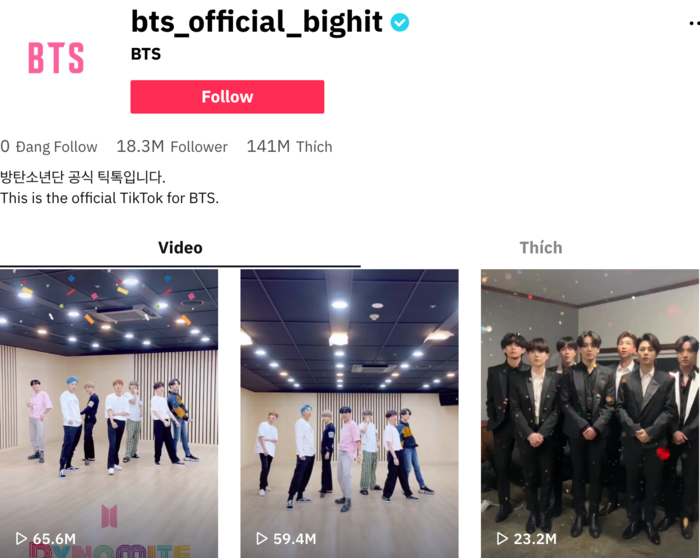View the Đang Follow list
The height and width of the screenshot is (558, 700).
pos(49,147)
